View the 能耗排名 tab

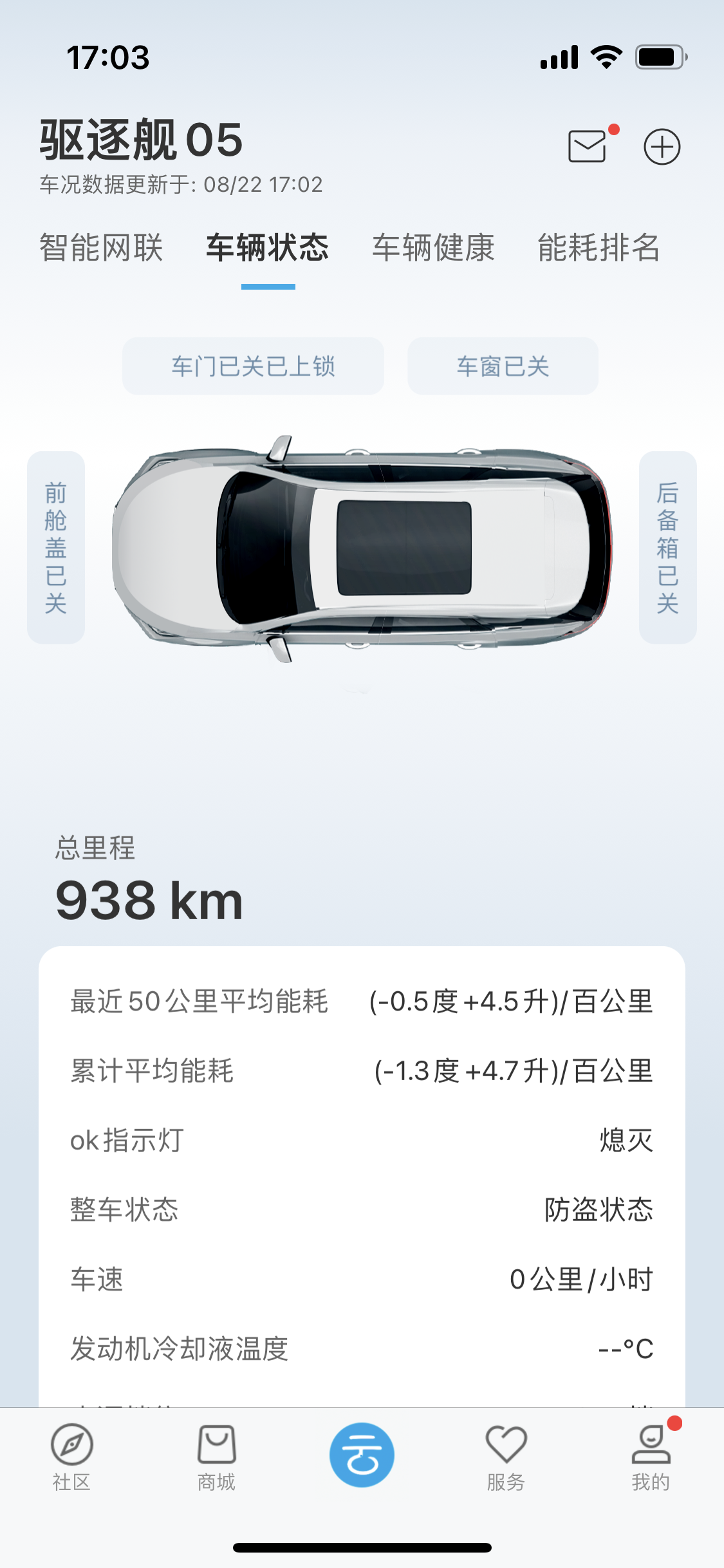599,248
